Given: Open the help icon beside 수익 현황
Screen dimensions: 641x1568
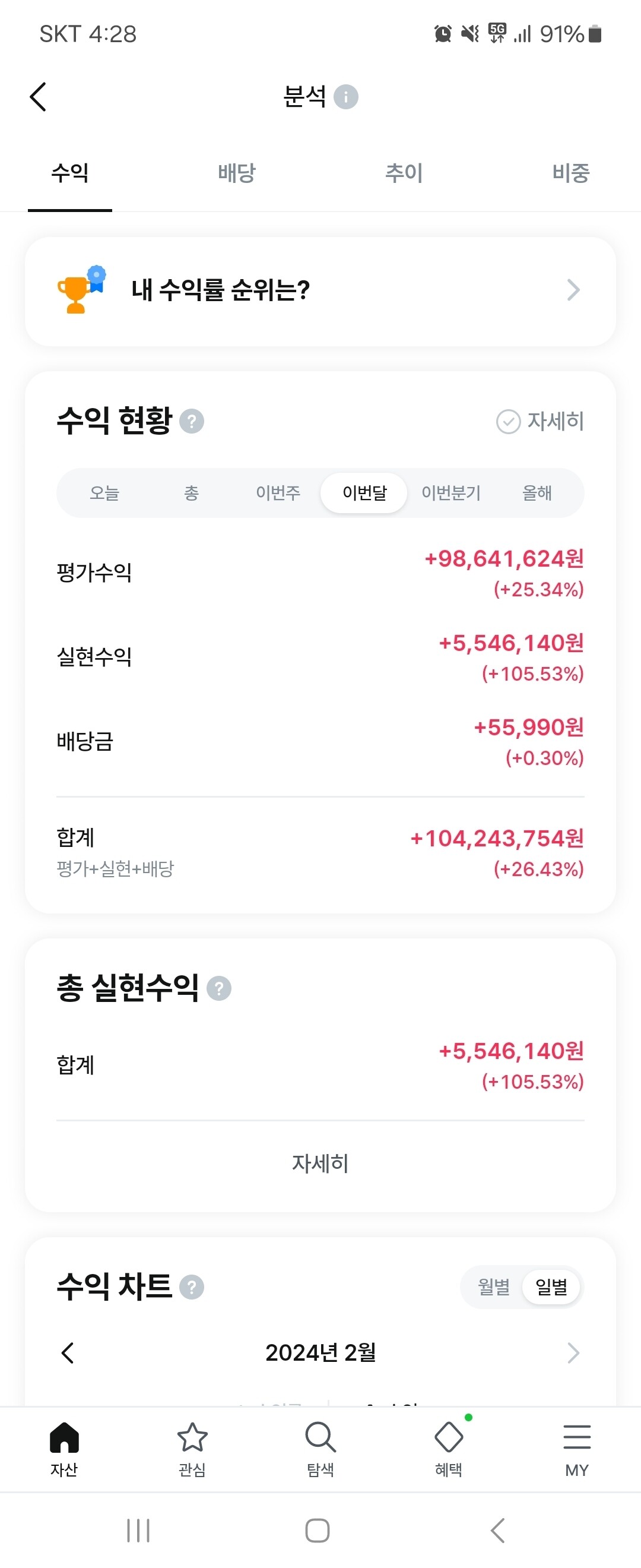Looking at the screenshot, I should [192, 420].
